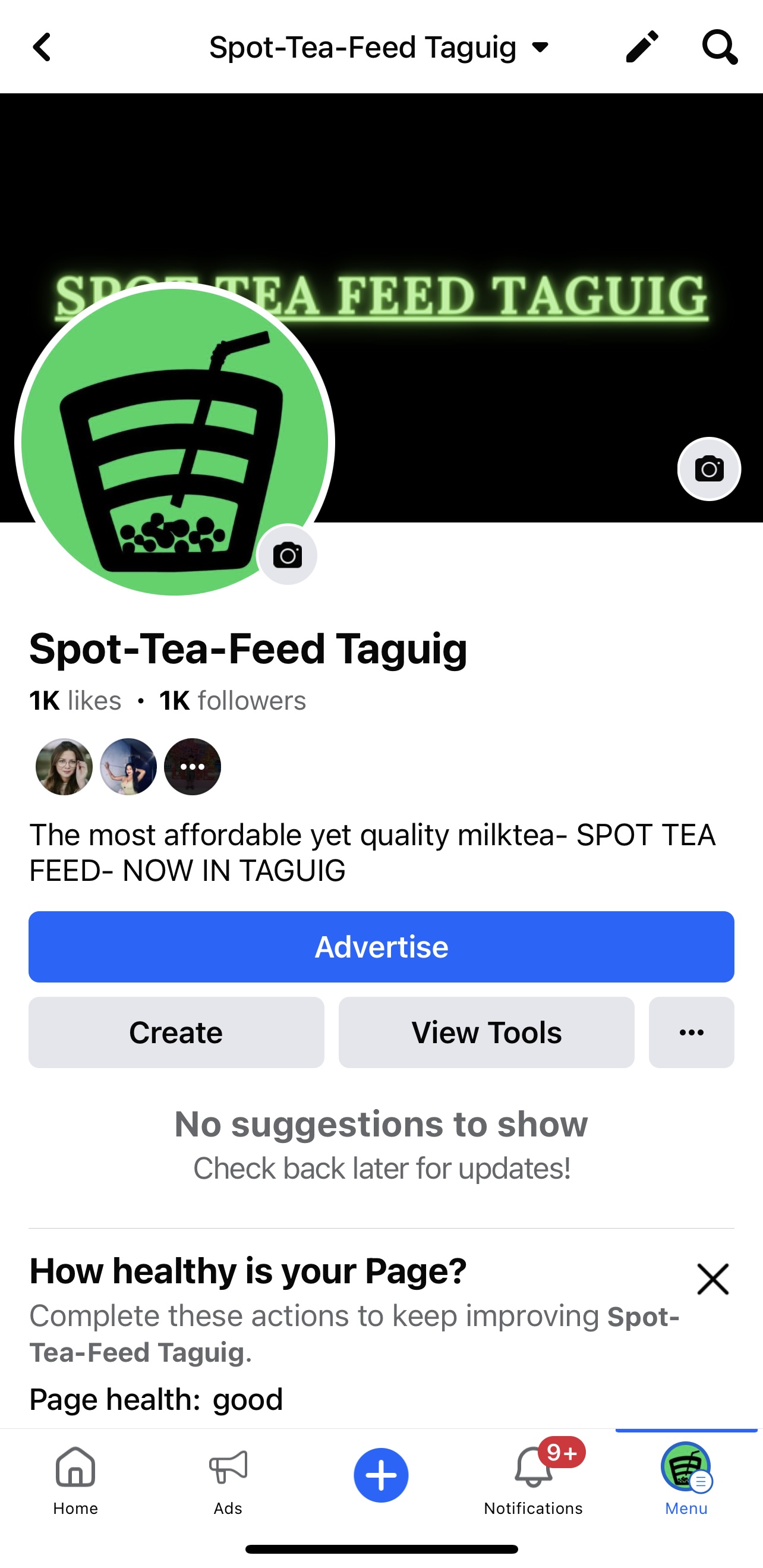
Task: Tap the pencil edit icon
Action: point(642,47)
